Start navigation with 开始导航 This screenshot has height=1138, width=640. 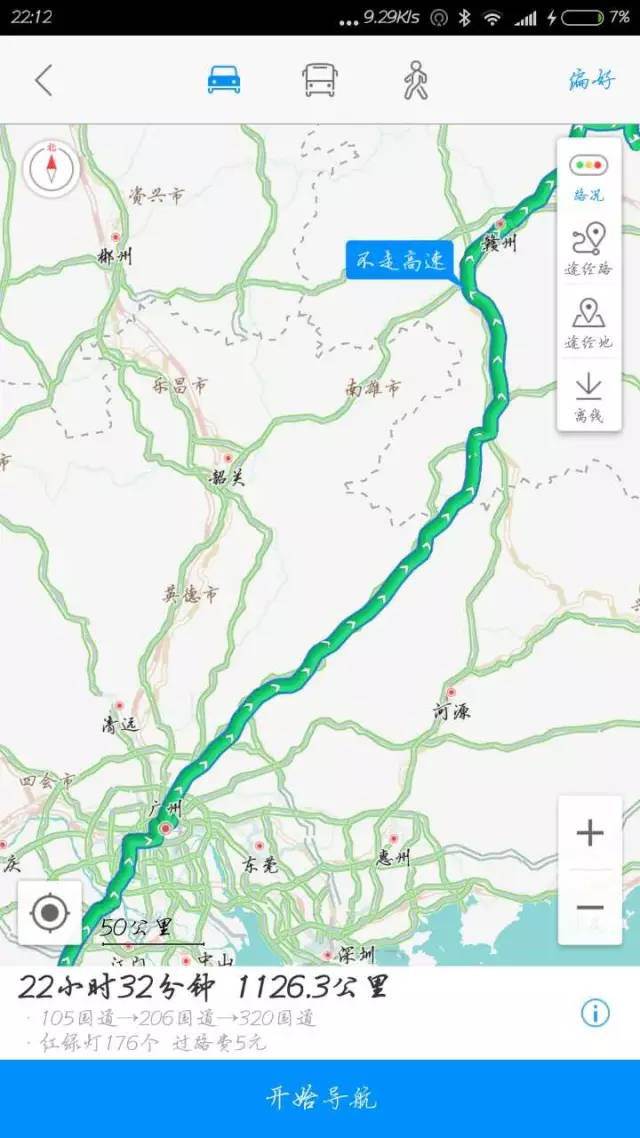click(320, 1097)
